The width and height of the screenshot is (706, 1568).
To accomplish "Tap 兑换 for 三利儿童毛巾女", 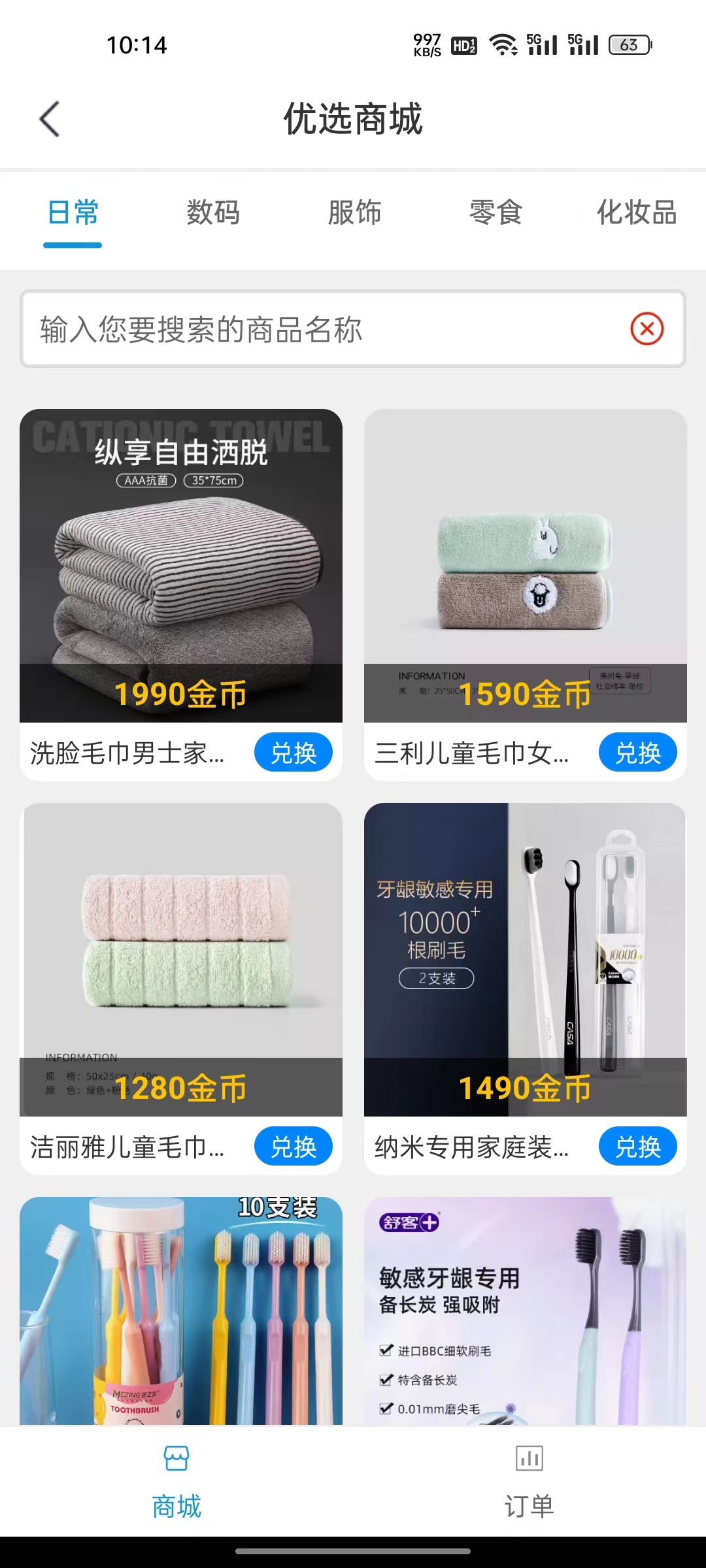I will click(x=637, y=753).
